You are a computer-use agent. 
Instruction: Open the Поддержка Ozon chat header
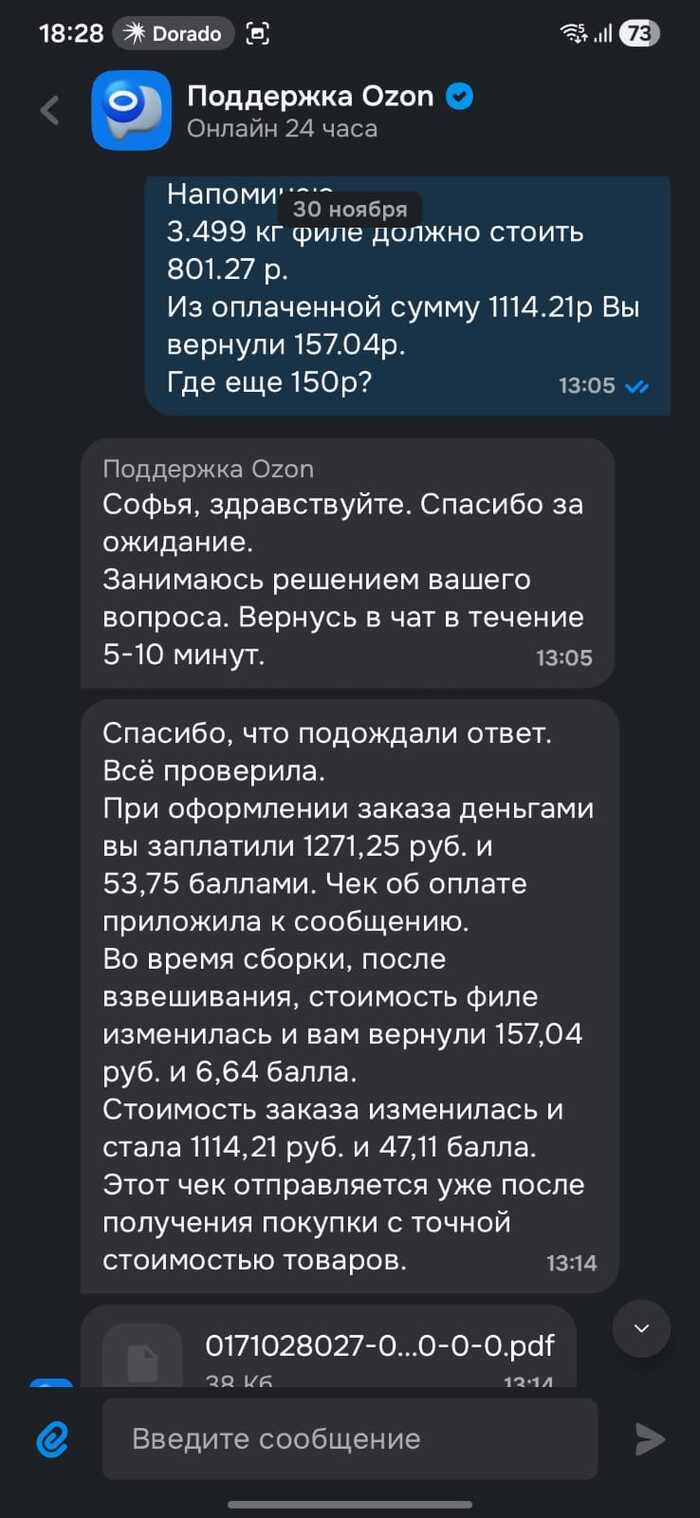pyautogui.click(x=310, y=110)
